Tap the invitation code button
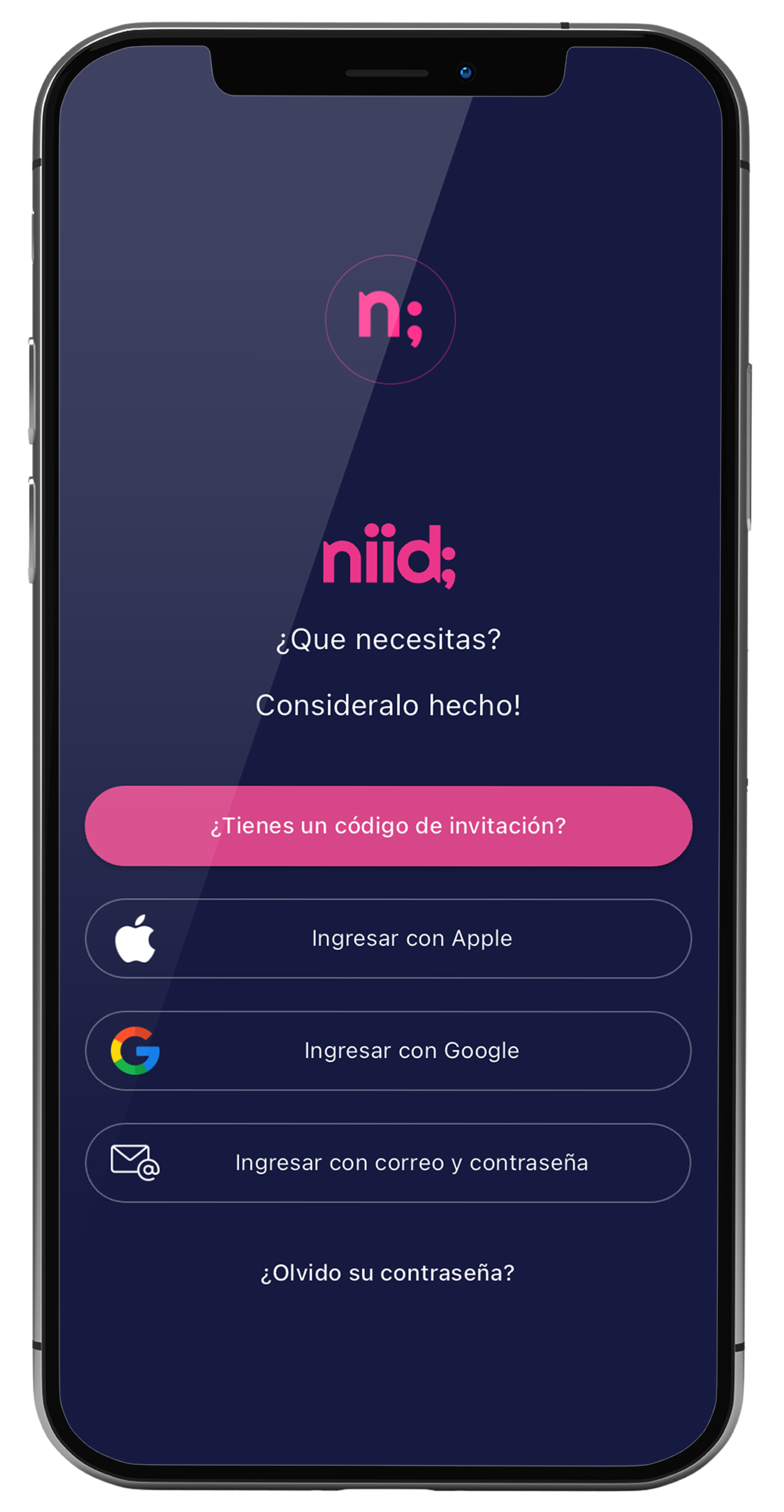This screenshot has height=1512, width=784. (x=388, y=826)
